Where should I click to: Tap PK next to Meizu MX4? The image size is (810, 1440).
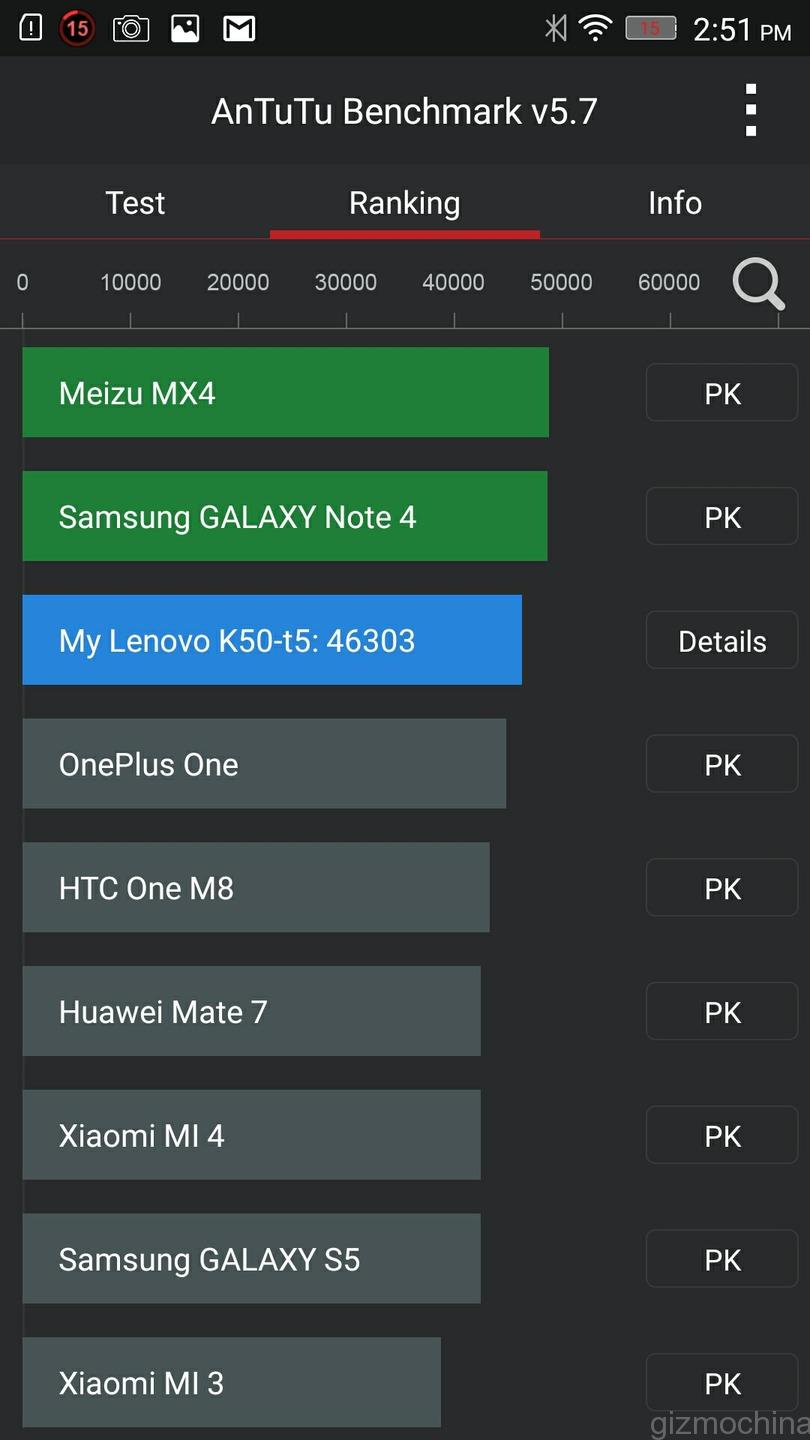(722, 393)
